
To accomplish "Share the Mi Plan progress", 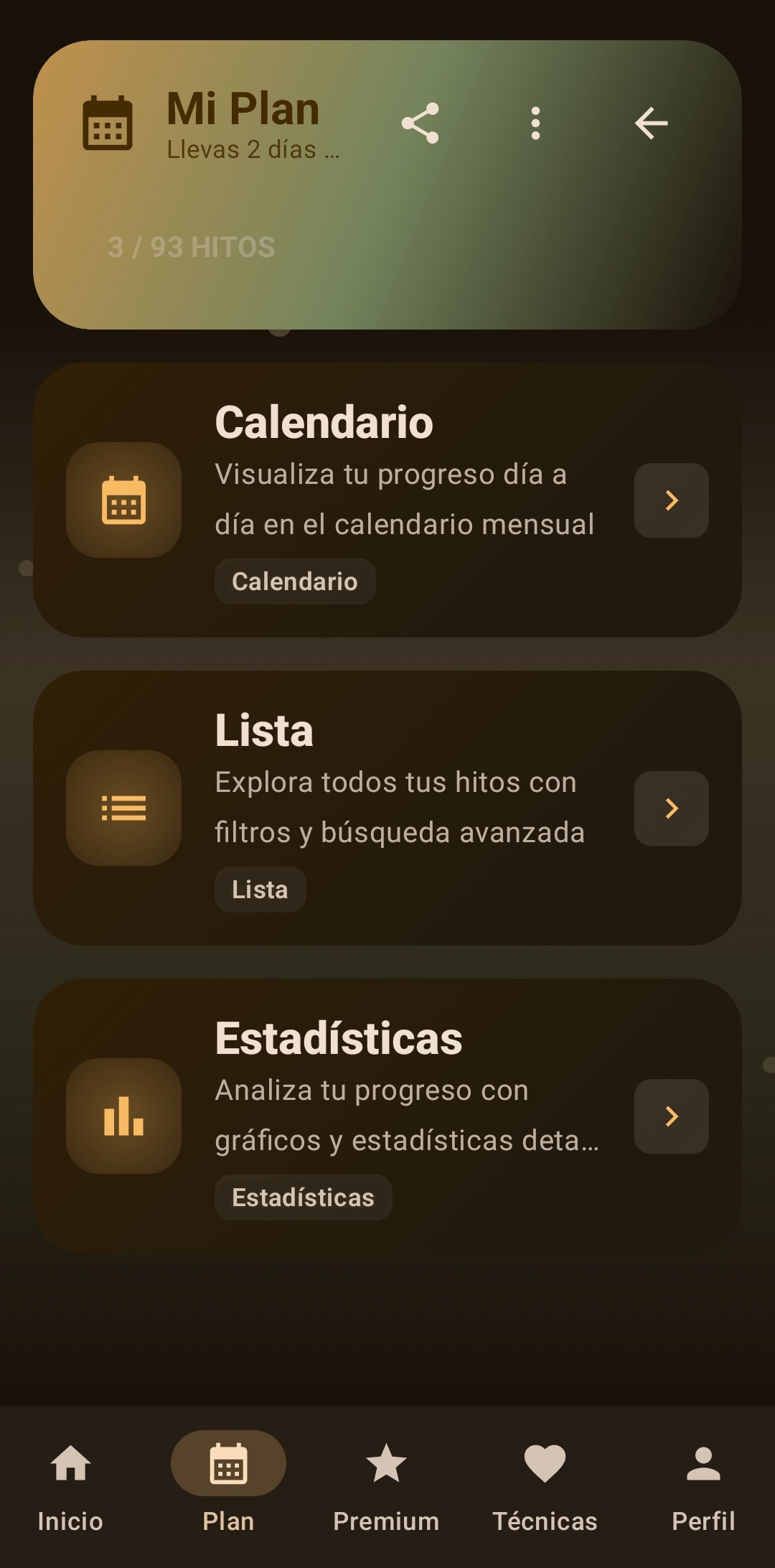I will 421,123.
